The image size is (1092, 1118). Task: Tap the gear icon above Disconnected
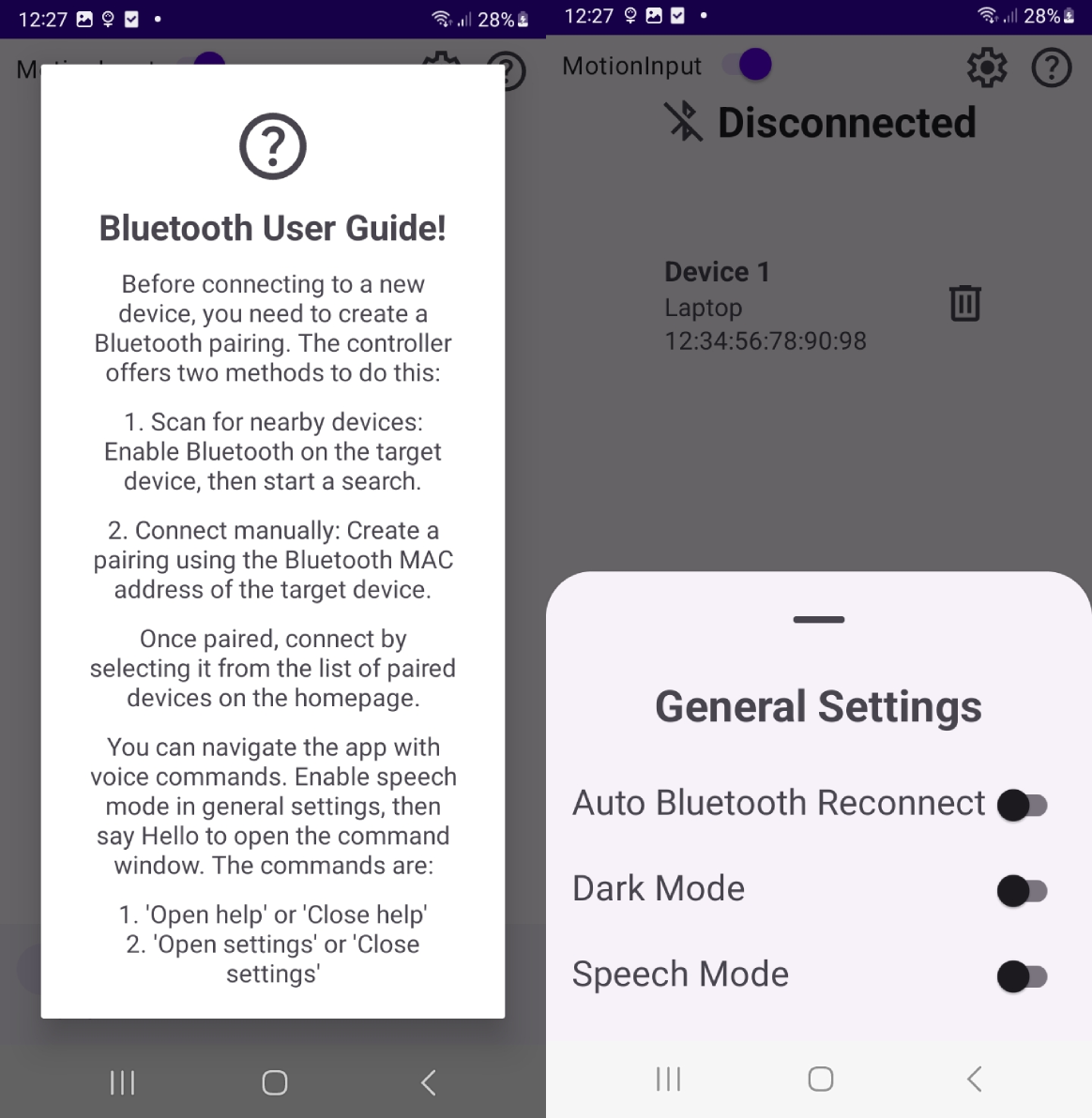coord(987,68)
